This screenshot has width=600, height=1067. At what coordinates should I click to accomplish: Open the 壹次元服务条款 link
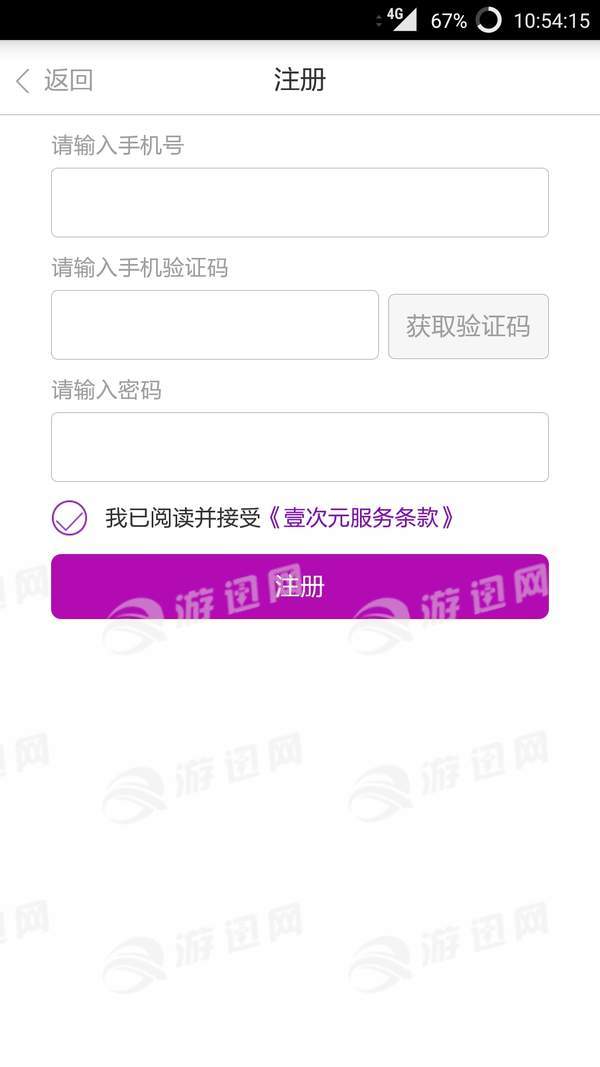tap(361, 518)
